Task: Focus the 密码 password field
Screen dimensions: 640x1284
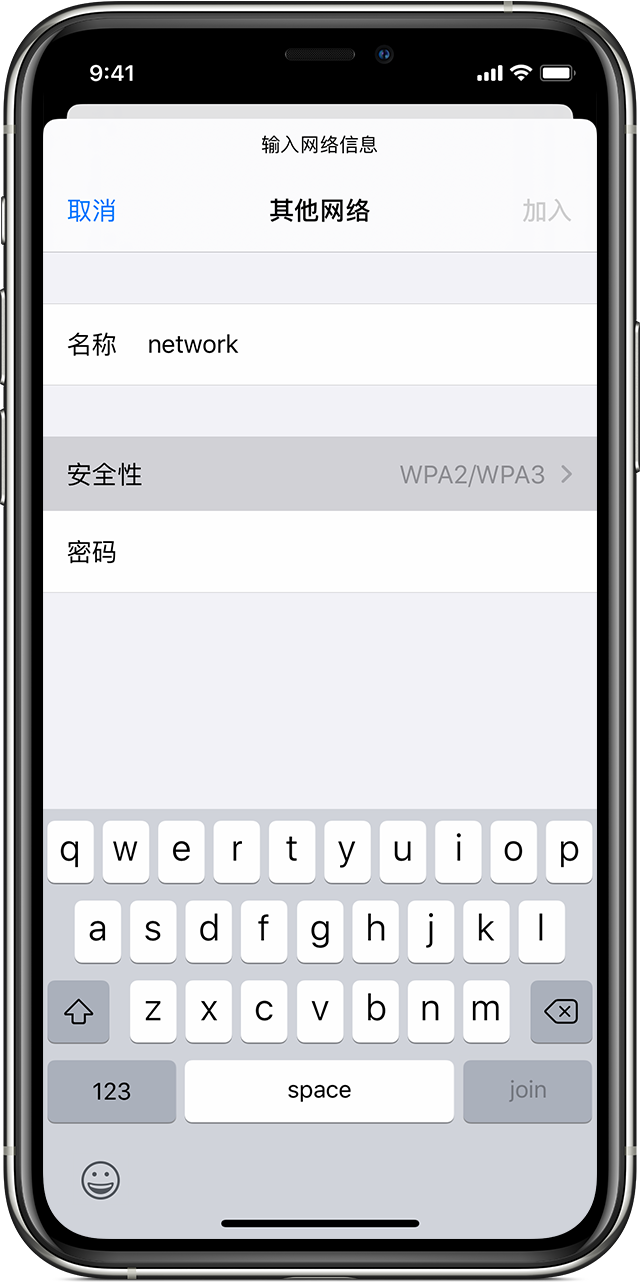Action: click(320, 552)
